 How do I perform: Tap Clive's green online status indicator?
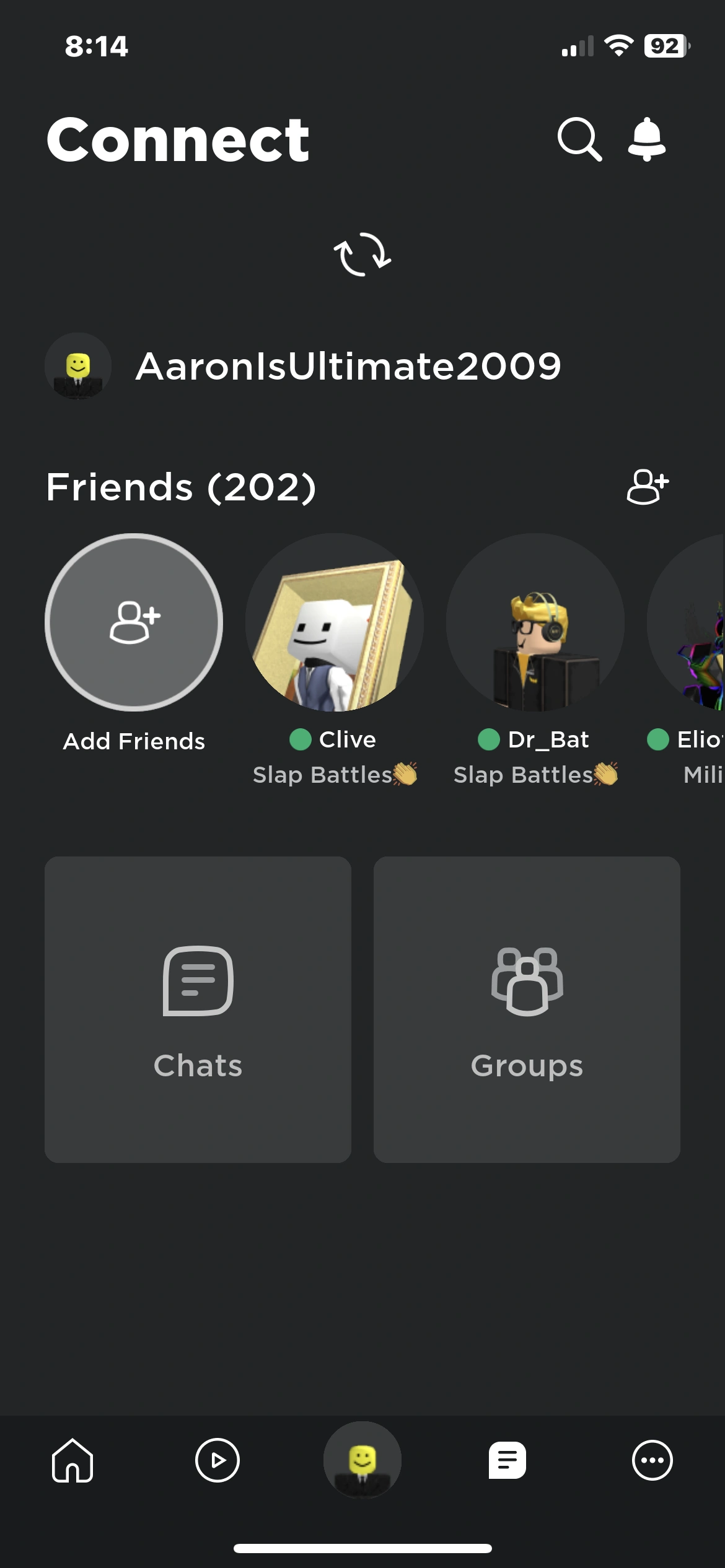(x=300, y=739)
